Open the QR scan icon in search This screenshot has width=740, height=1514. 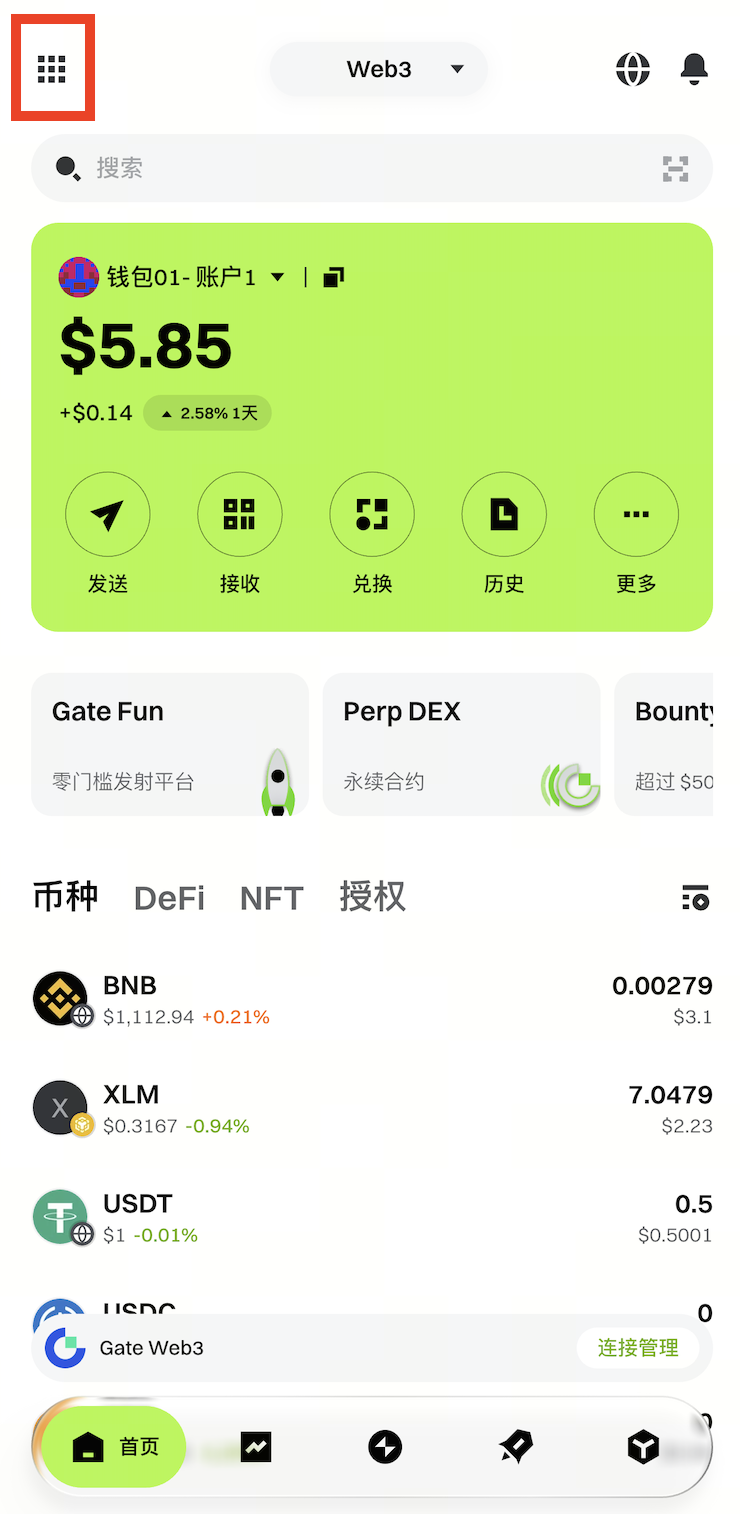(676, 169)
